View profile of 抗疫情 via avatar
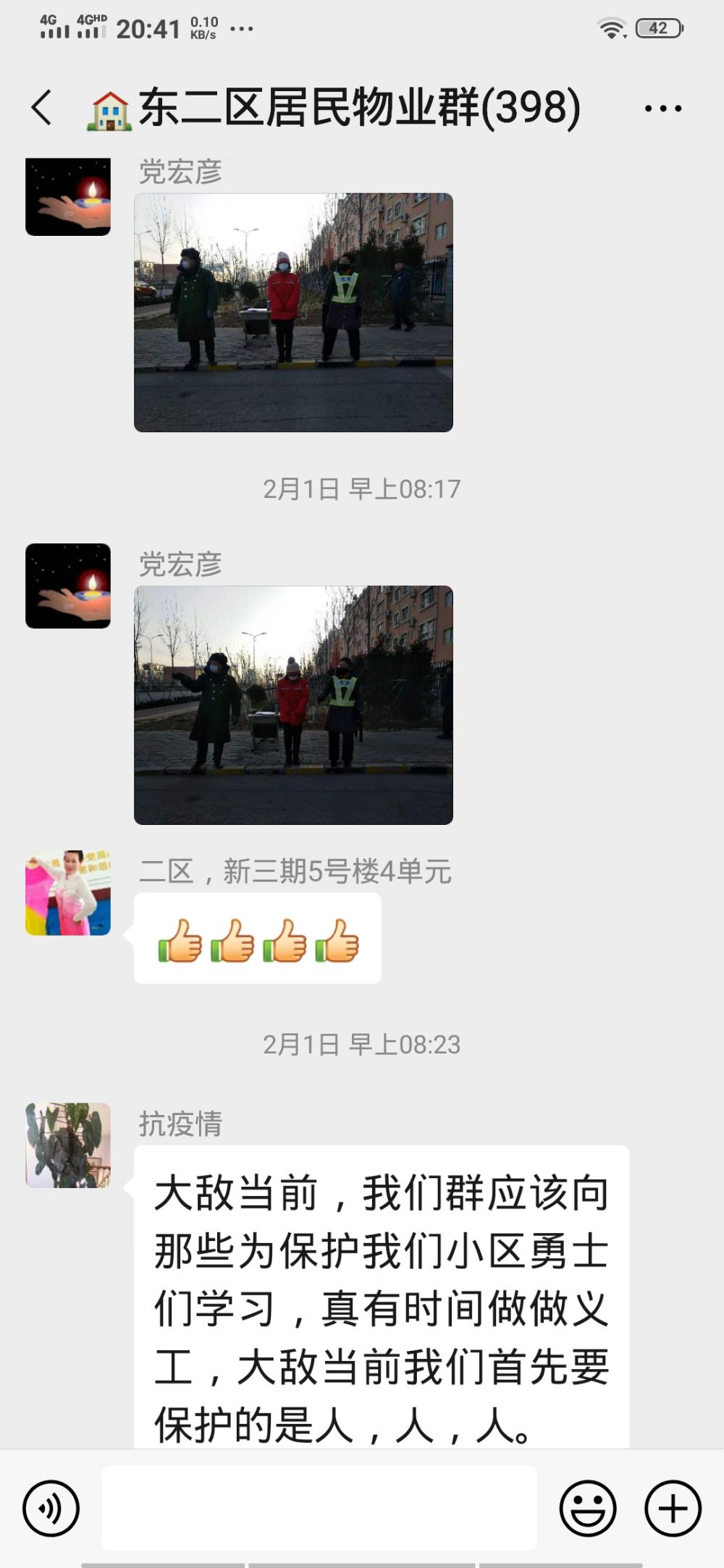 (x=68, y=1145)
